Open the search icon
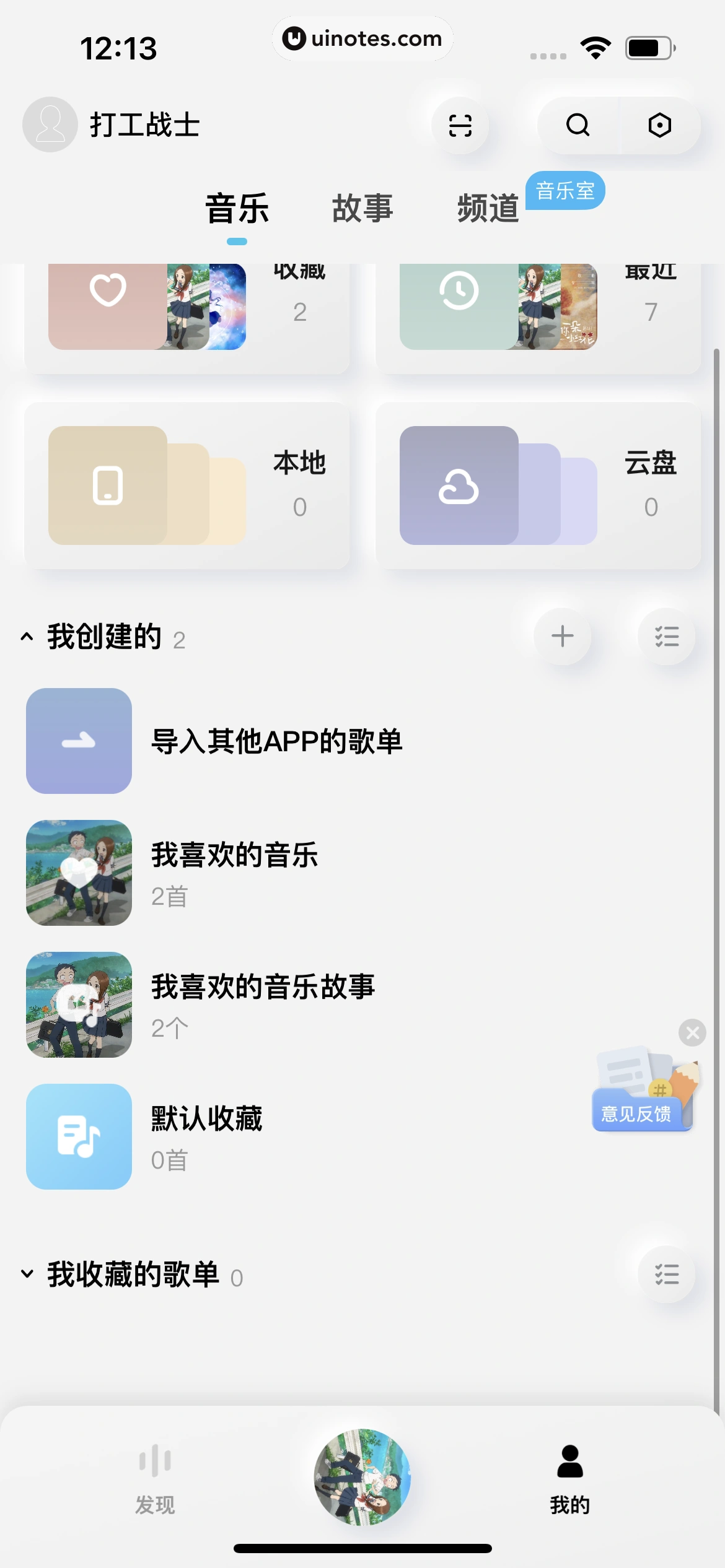The image size is (725, 1568). pyautogui.click(x=578, y=125)
